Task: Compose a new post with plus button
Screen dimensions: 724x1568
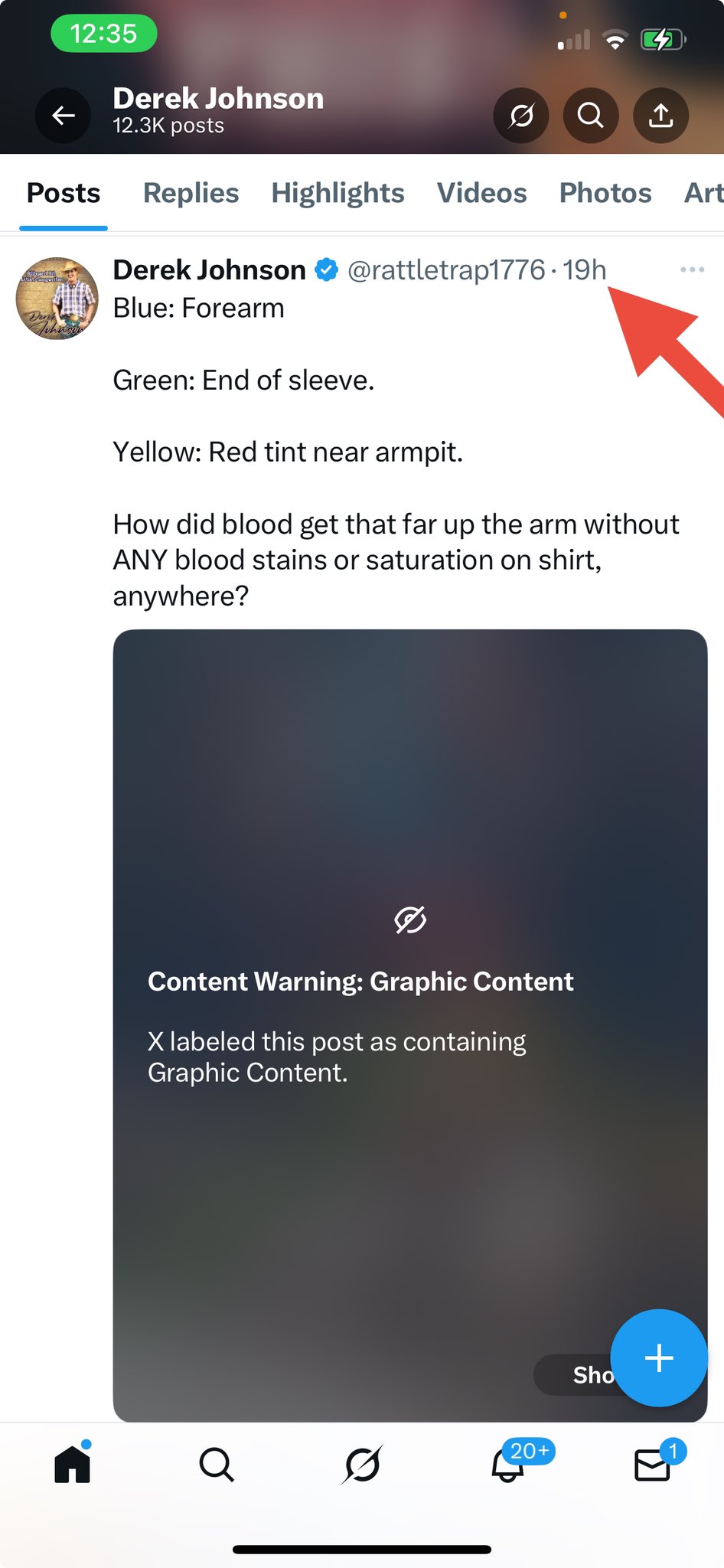Action: pyautogui.click(x=659, y=1358)
